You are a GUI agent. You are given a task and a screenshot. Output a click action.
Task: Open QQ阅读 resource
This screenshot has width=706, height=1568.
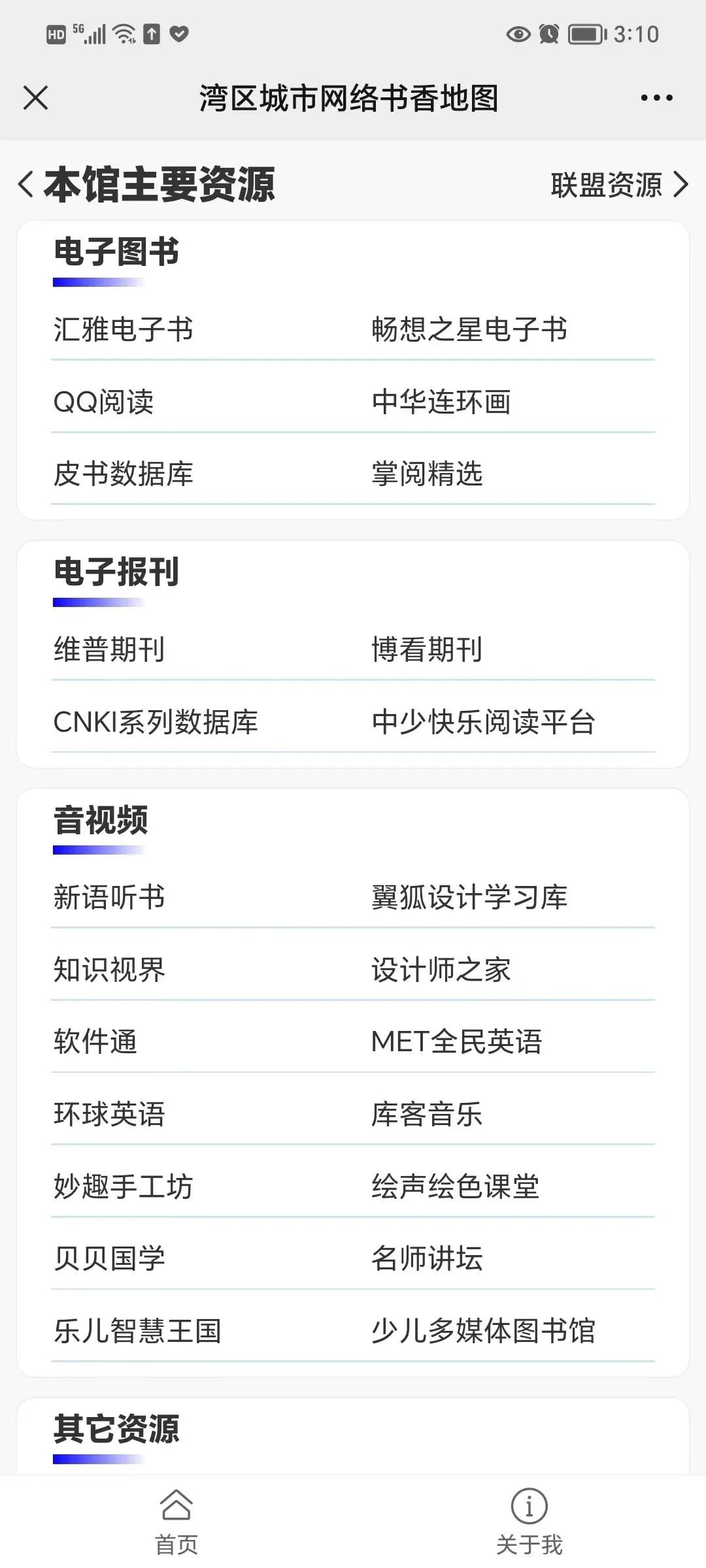(x=103, y=402)
